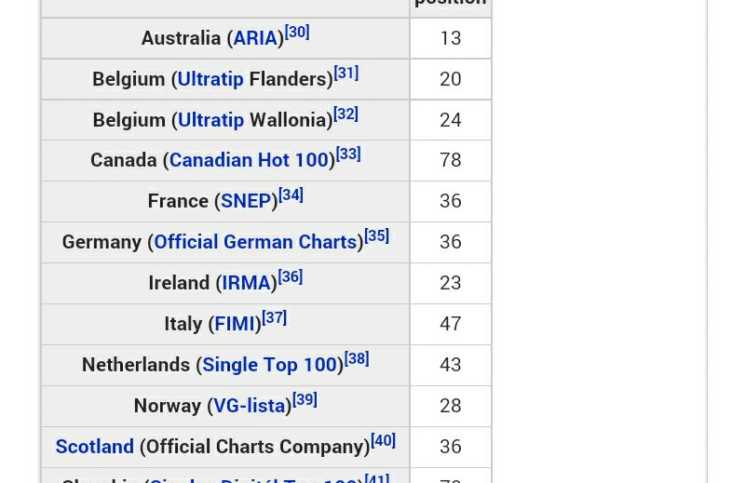Screen dimensions: 745x483
Task: Jump to citation 31 for Flanders
Action: (x=346, y=73)
